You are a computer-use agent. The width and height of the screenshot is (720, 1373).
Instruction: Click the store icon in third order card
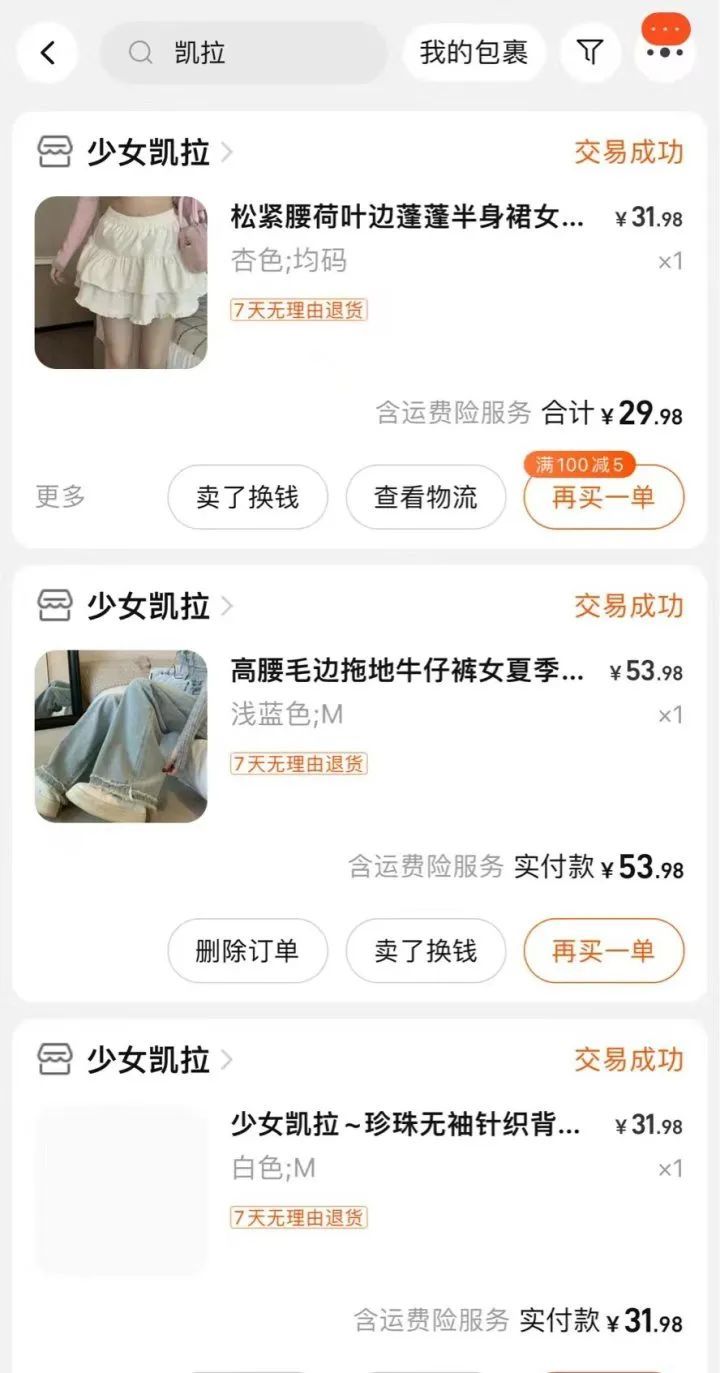click(x=54, y=1060)
